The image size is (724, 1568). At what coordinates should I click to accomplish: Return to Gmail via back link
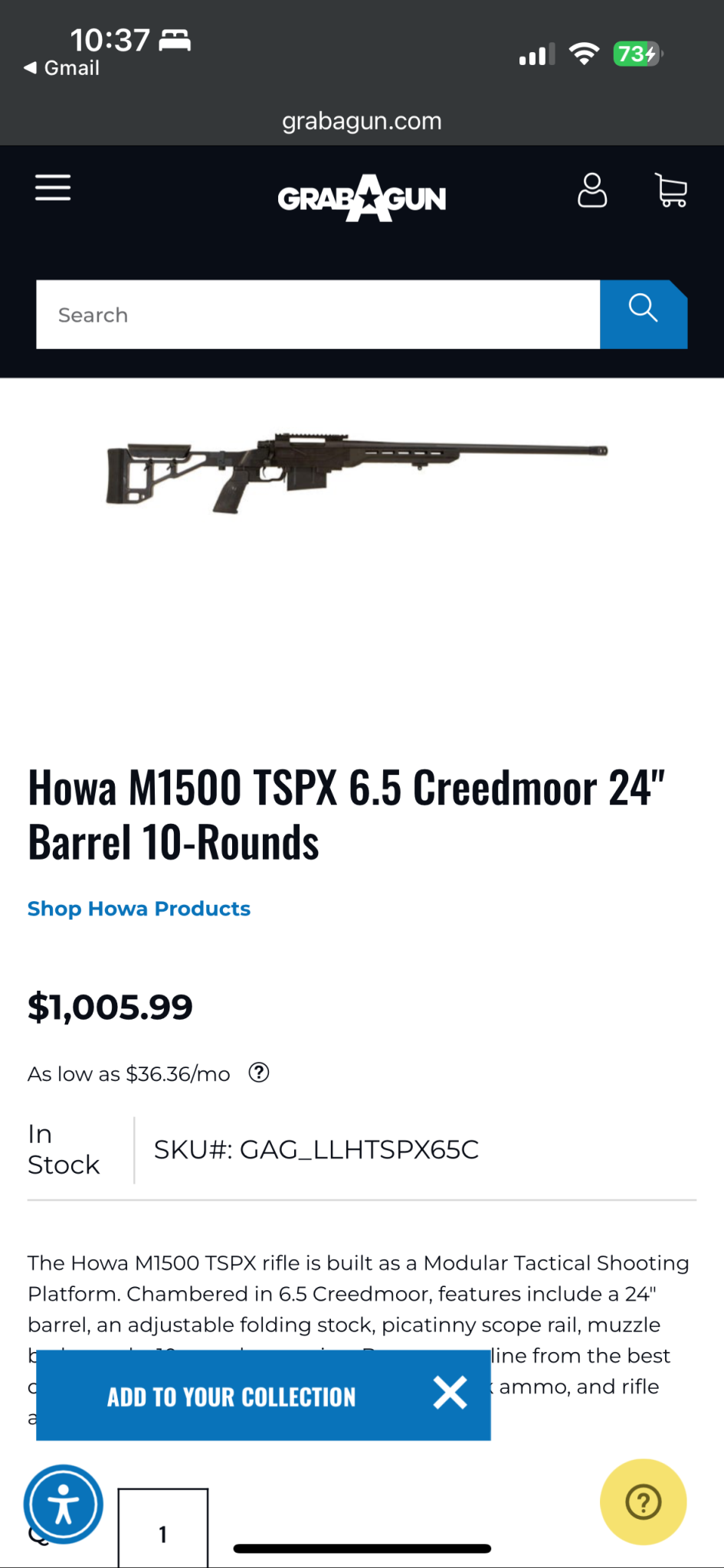click(62, 68)
